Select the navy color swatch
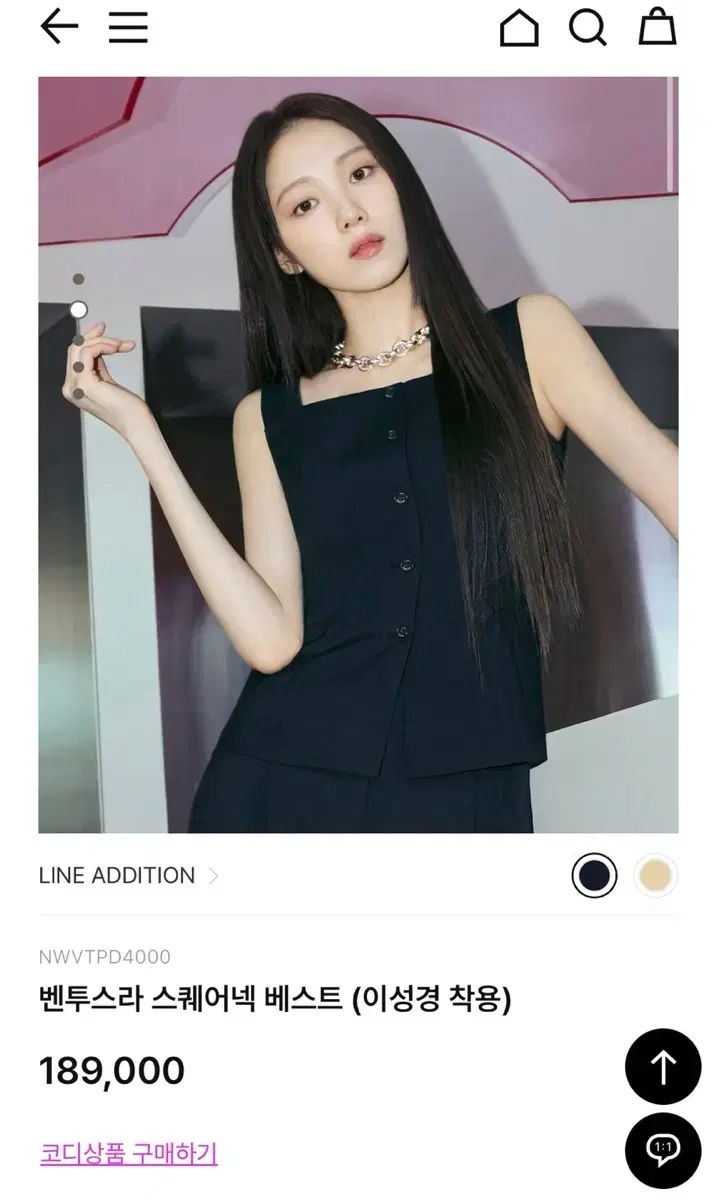 tap(594, 876)
